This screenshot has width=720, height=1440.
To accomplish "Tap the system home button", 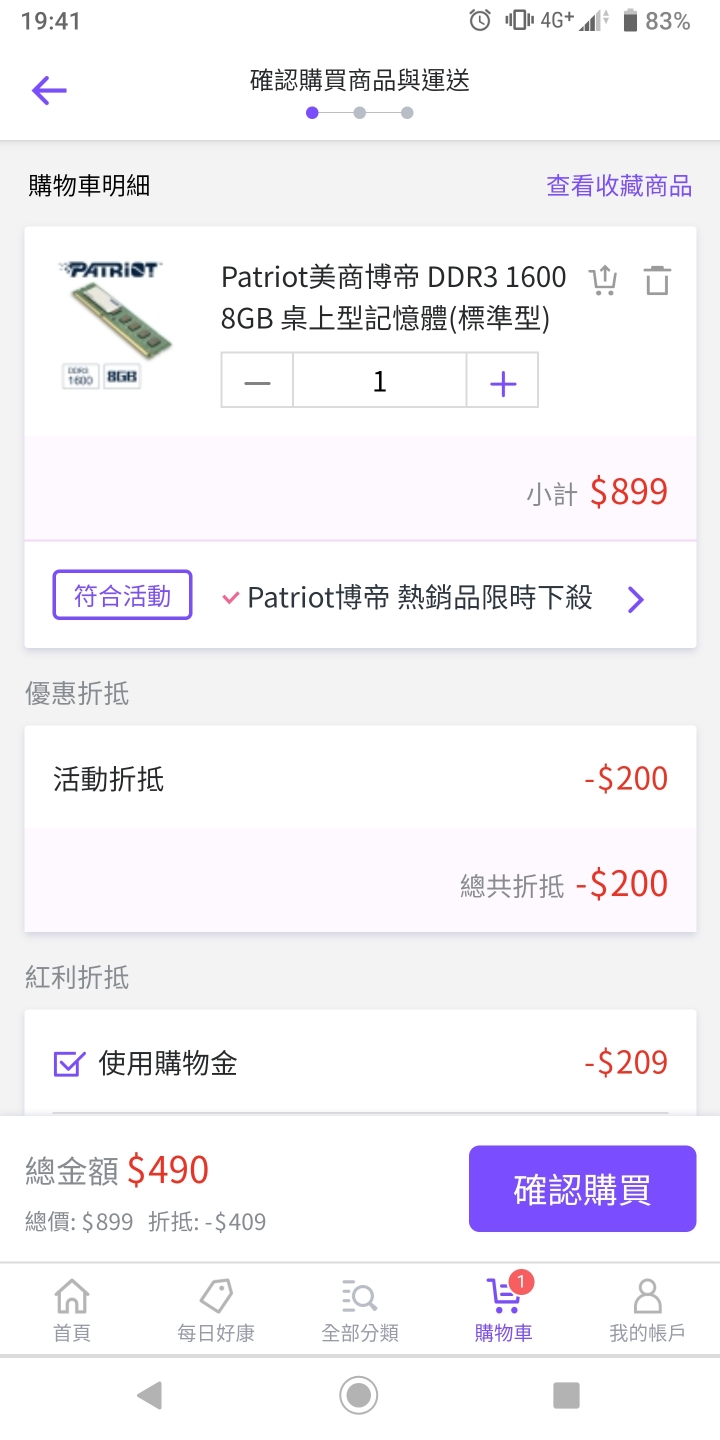I will [x=359, y=1395].
